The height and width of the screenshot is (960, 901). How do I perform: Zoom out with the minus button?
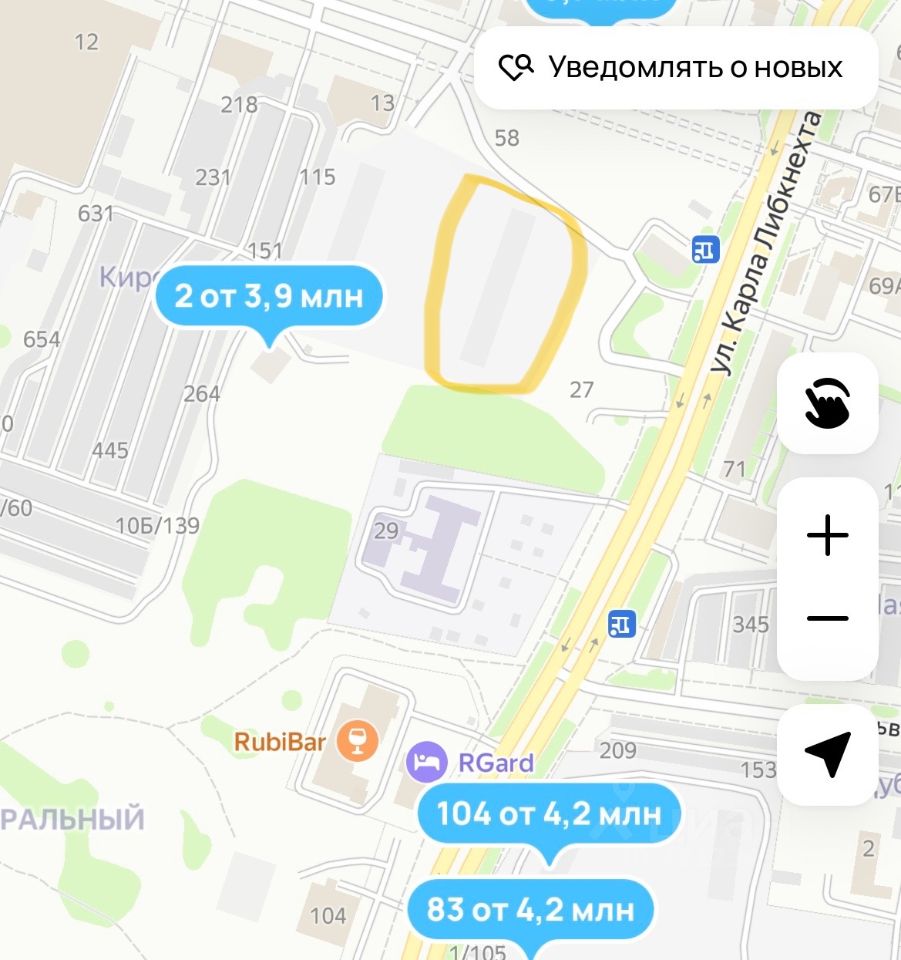pyautogui.click(x=827, y=619)
